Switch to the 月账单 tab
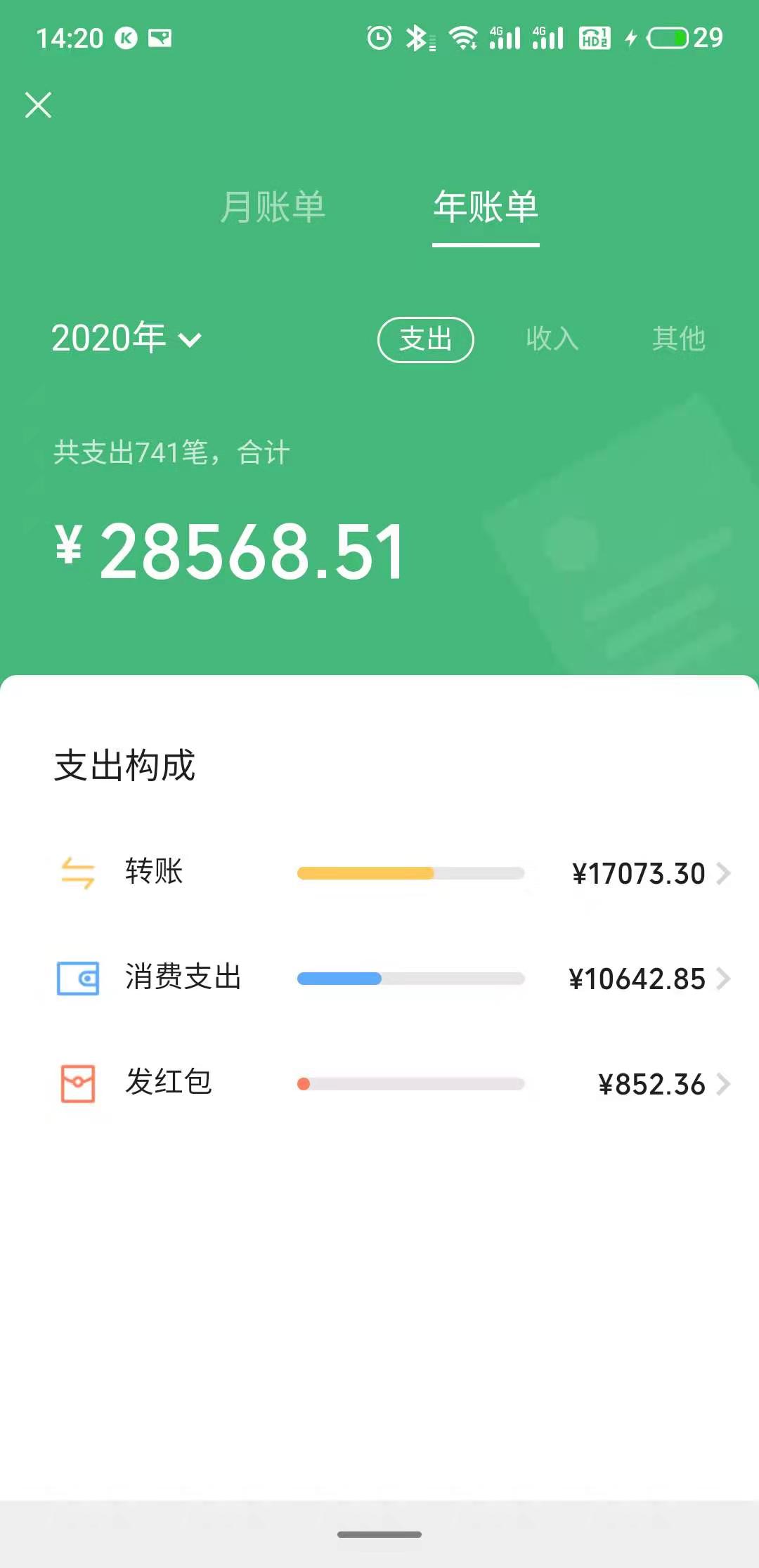The image size is (759, 1568). tap(273, 207)
